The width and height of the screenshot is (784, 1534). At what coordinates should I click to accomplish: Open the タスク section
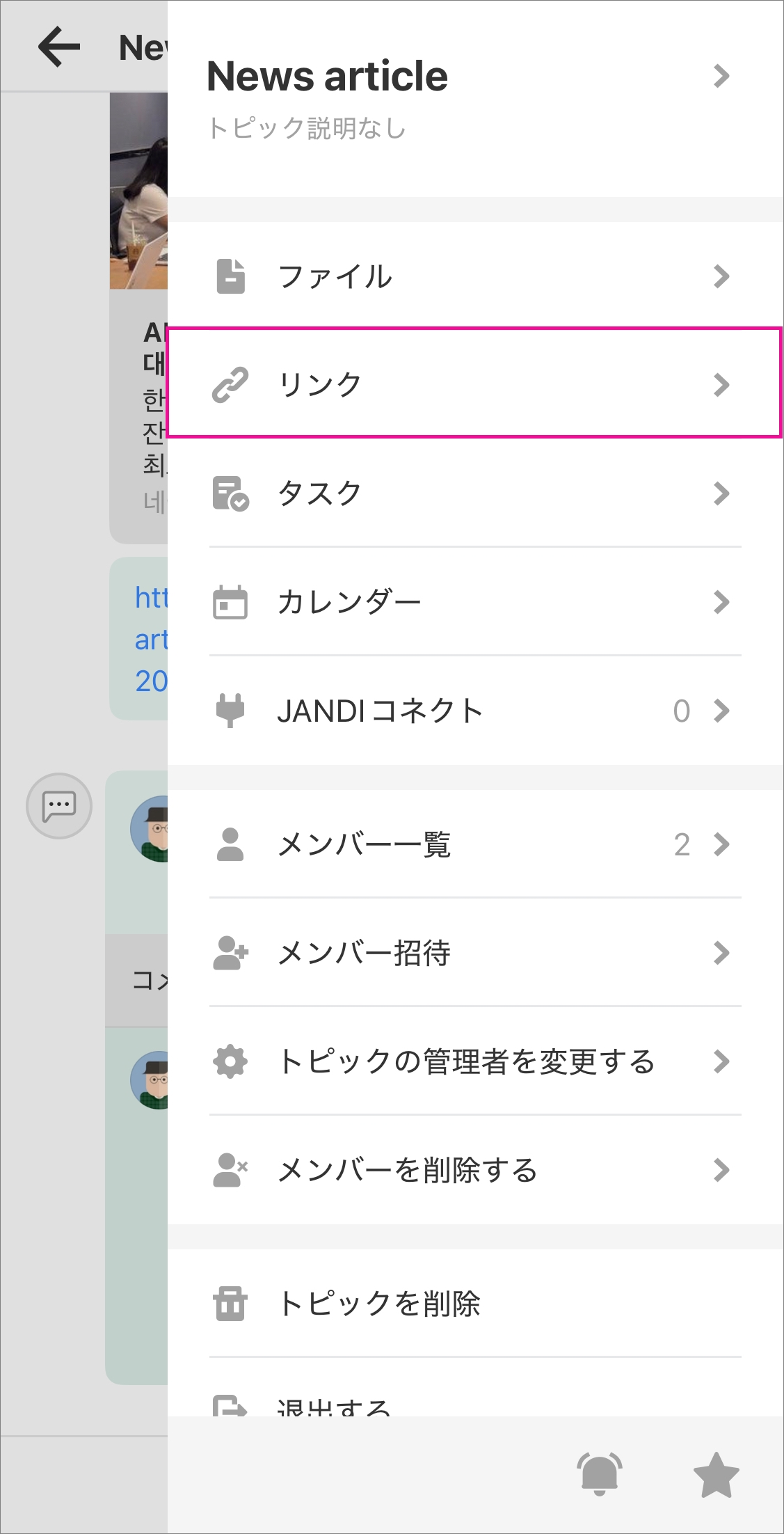click(473, 493)
